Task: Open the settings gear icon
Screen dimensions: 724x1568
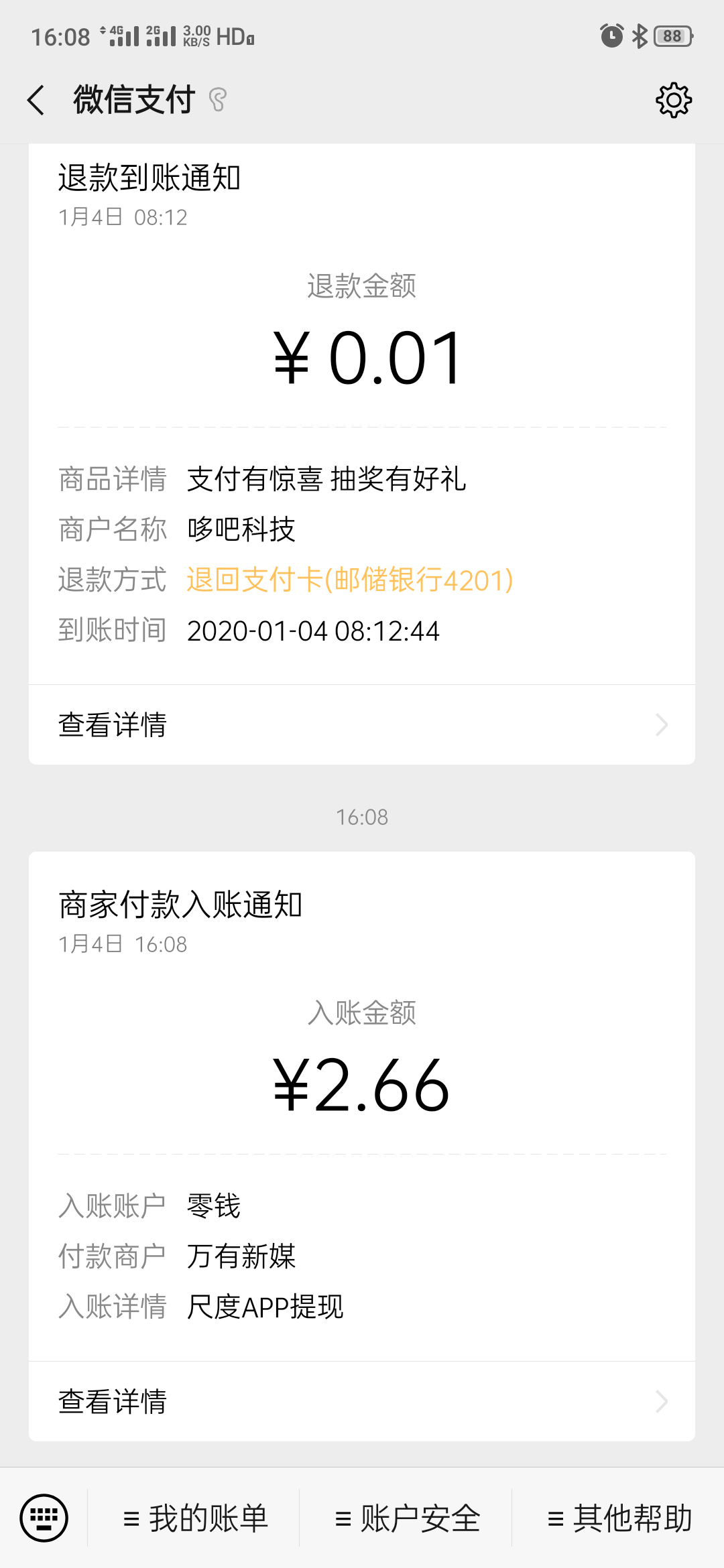Action: (x=673, y=101)
